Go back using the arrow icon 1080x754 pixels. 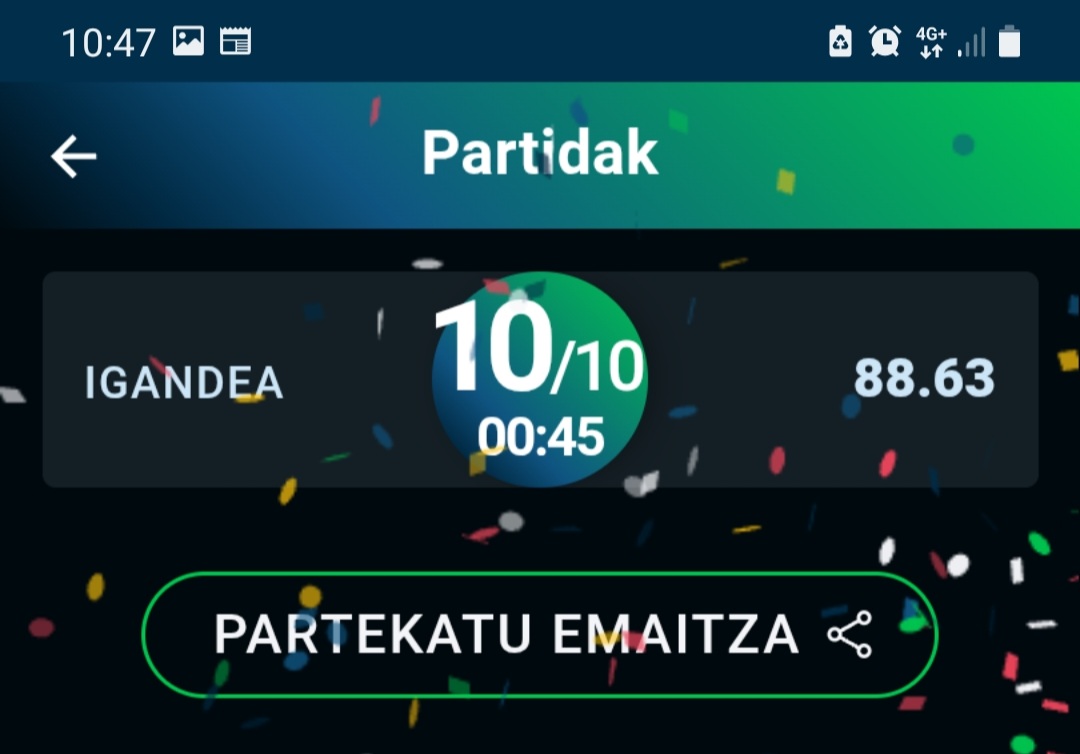74,156
